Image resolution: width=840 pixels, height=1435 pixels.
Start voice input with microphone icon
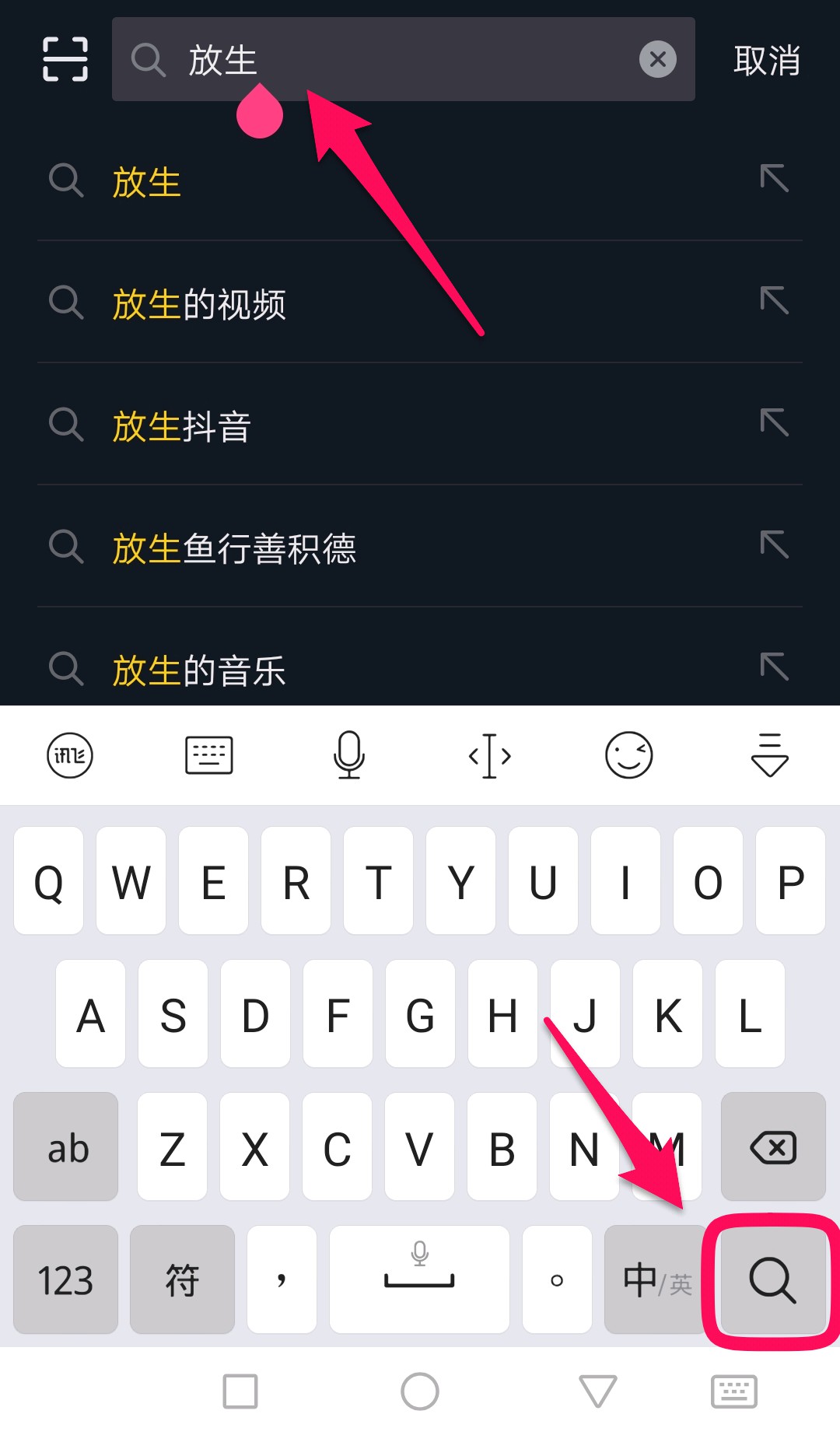349,755
